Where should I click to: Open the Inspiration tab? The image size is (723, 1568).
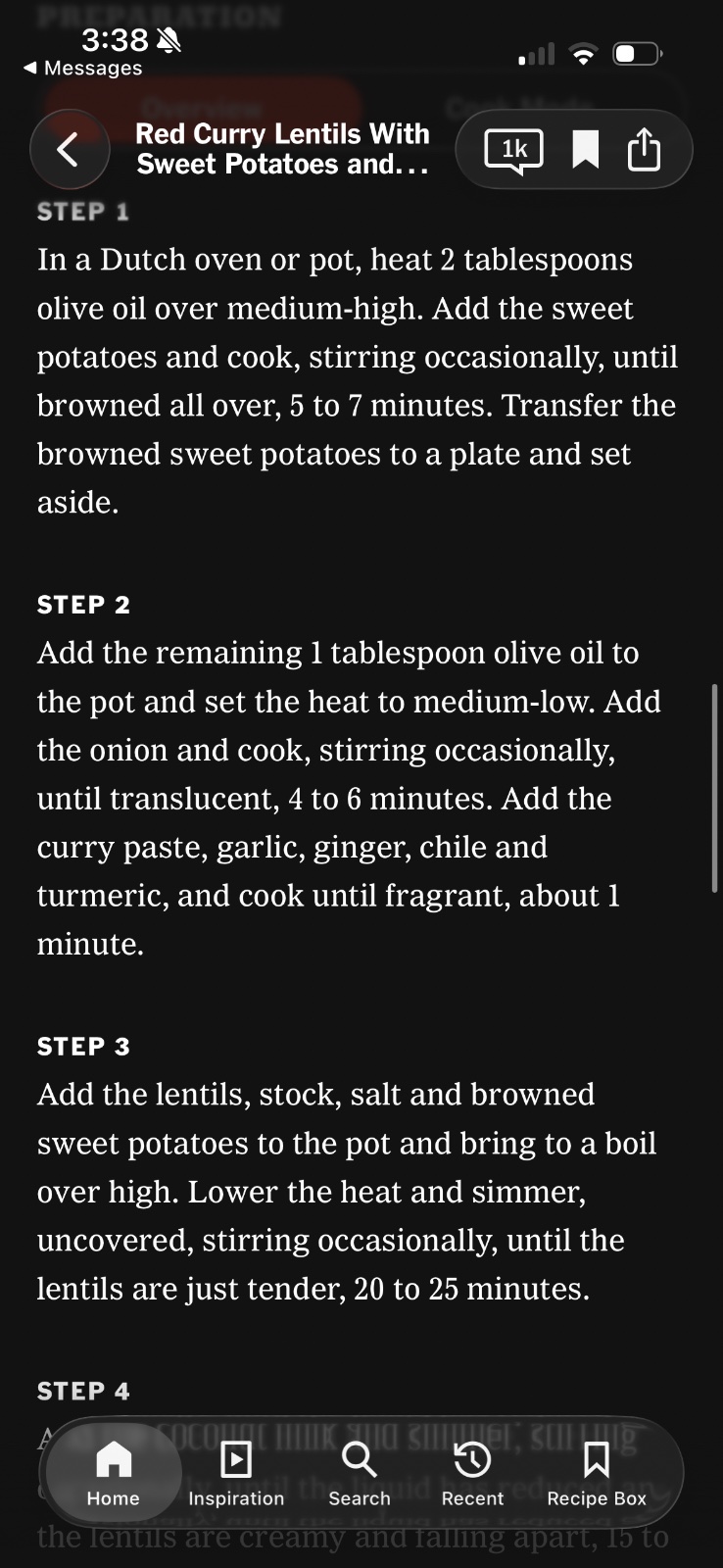(x=236, y=1472)
